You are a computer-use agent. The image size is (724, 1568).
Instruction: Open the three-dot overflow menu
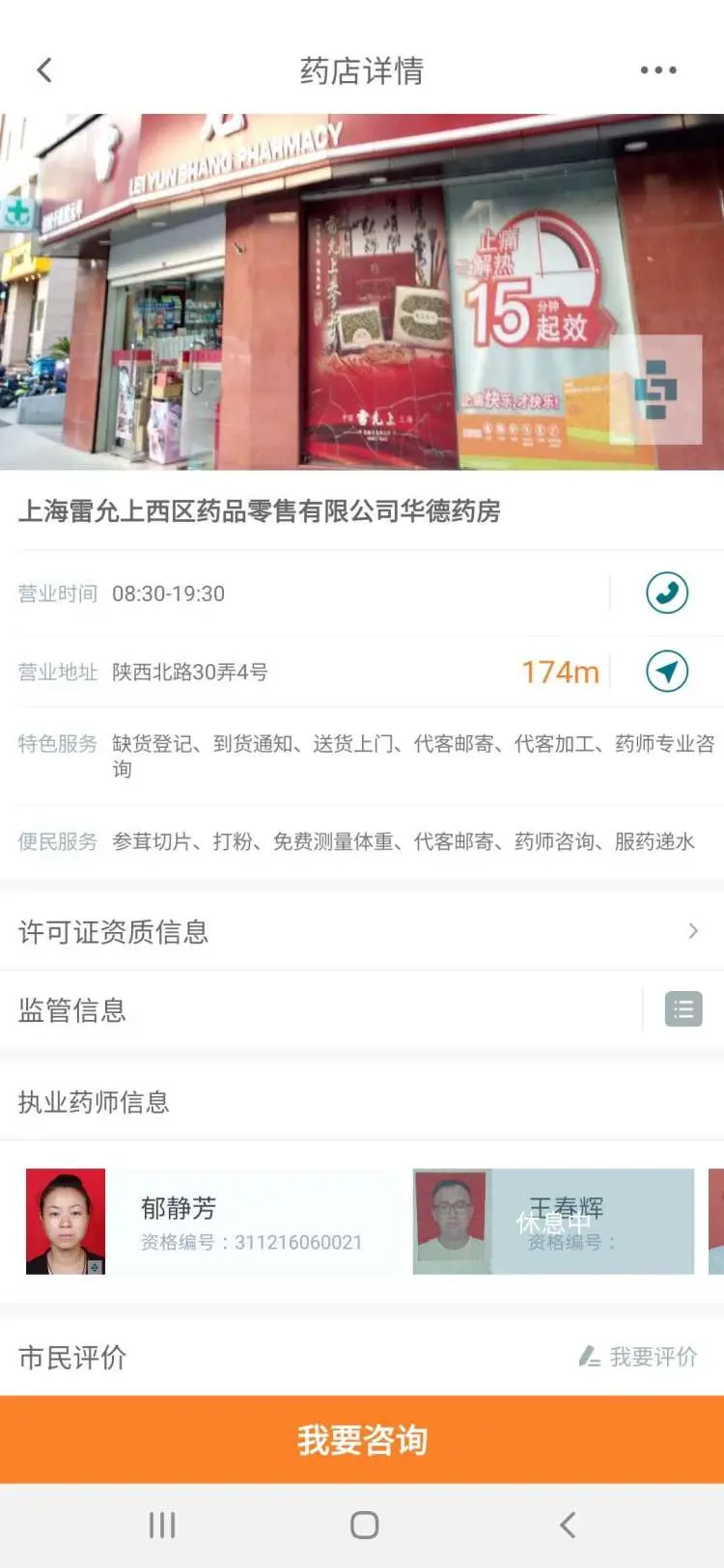click(x=658, y=70)
